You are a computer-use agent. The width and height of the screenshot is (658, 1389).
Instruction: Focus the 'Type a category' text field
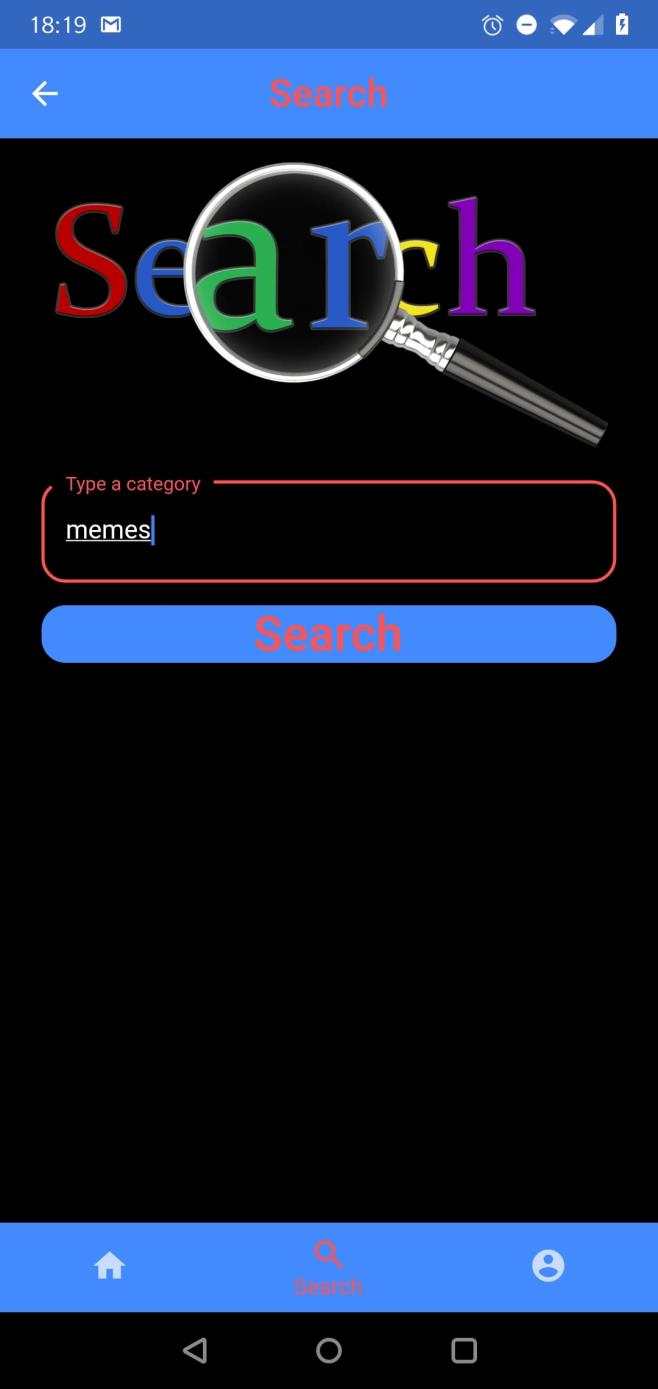pyautogui.click(x=328, y=531)
